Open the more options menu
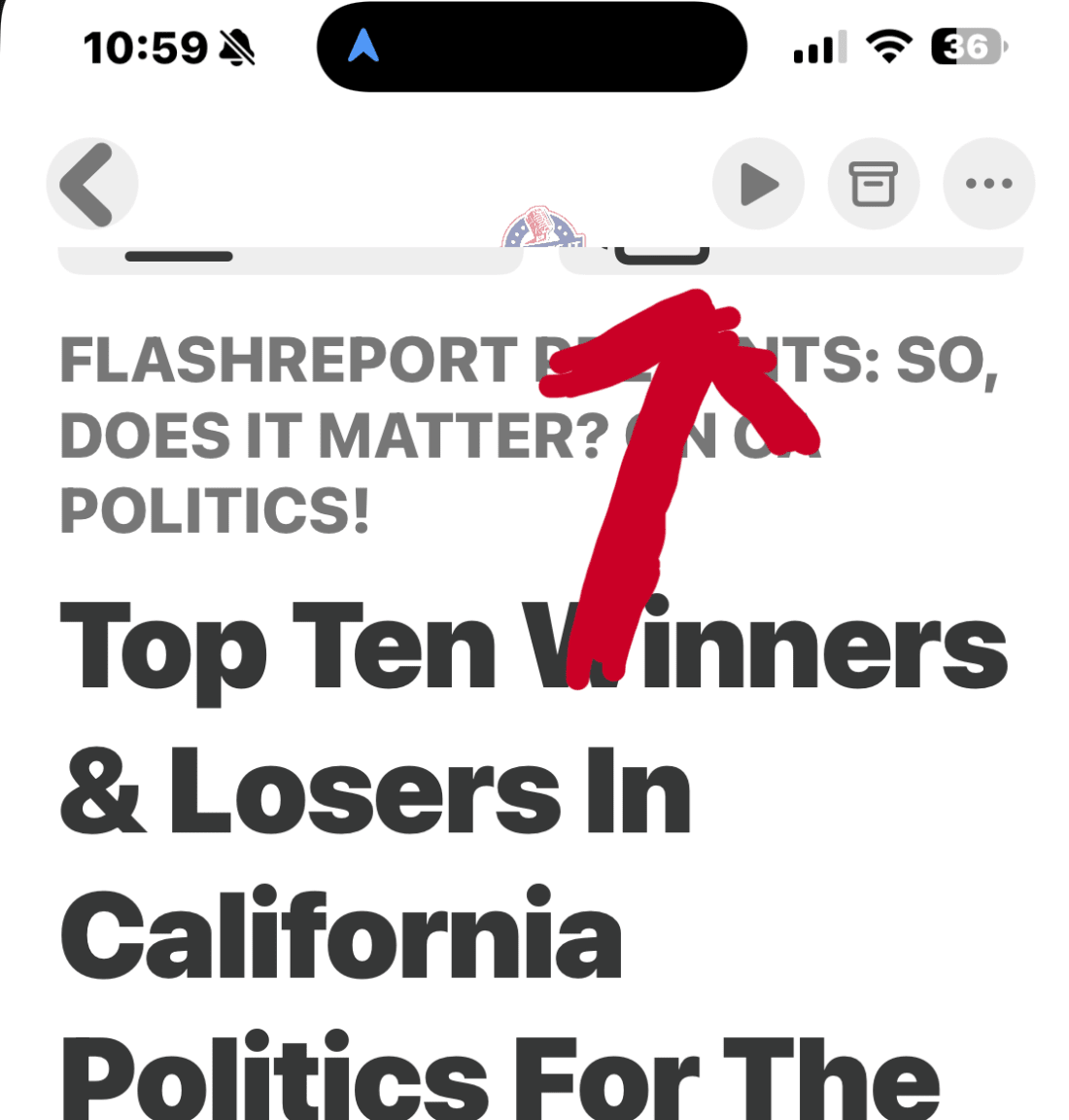This screenshot has height=1120, width=1069. pyautogui.click(x=989, y=184)
